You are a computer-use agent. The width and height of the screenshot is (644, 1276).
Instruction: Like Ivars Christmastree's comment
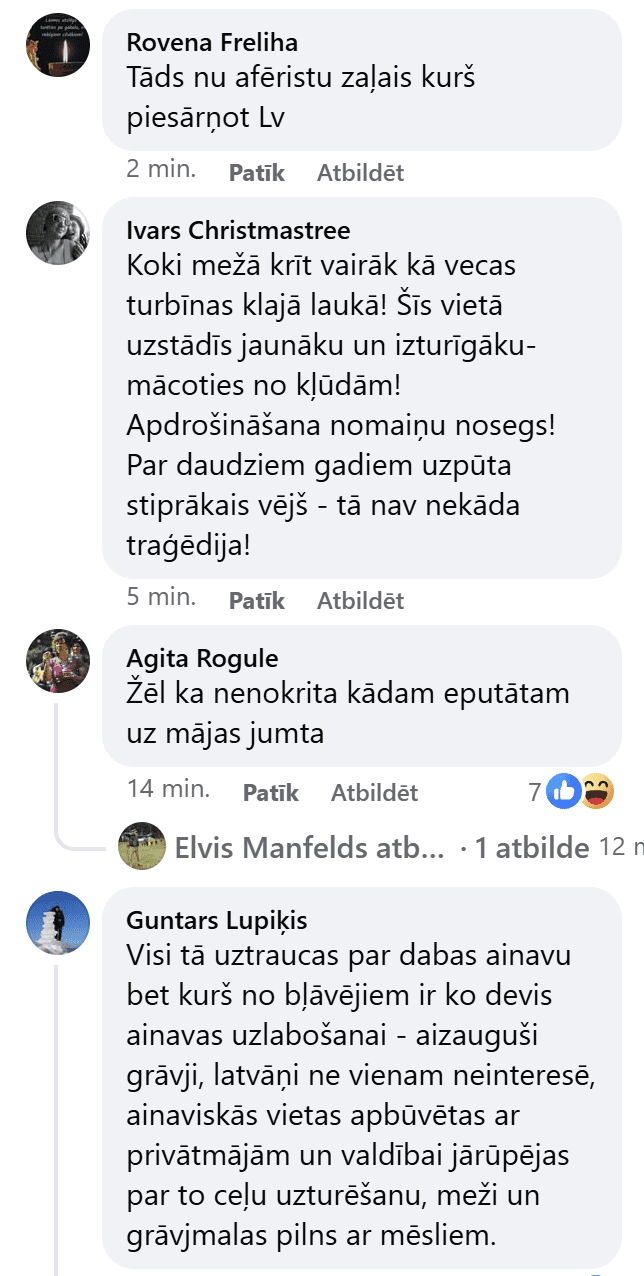click(257, 601)
